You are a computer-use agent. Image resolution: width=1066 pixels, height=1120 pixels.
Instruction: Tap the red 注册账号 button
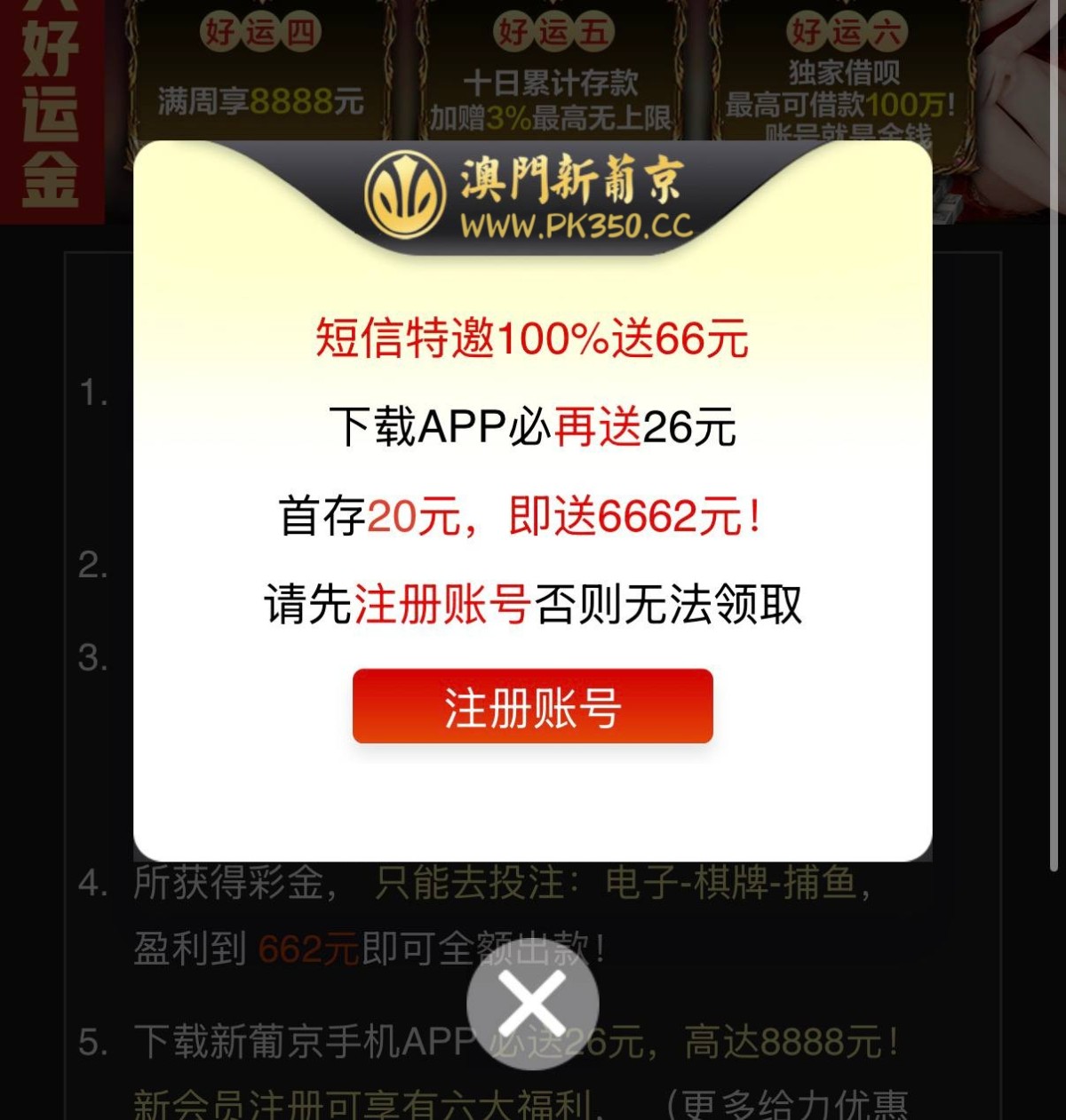tap(532, 707)
